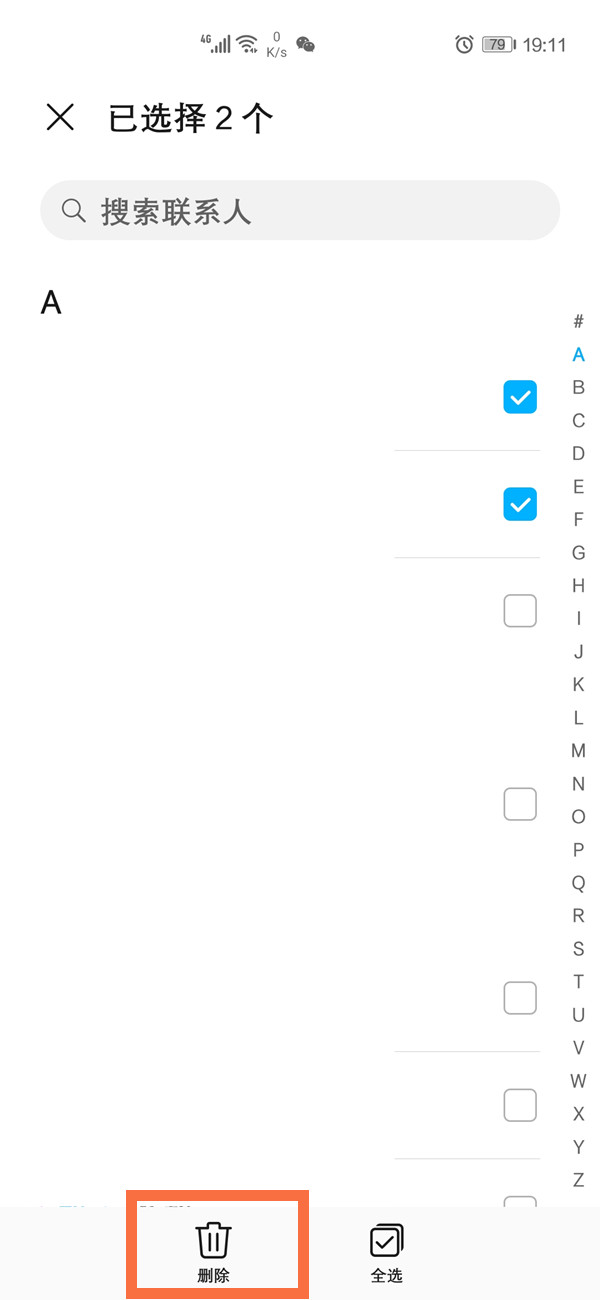Go to letter M in the index

tap(578, 751)
